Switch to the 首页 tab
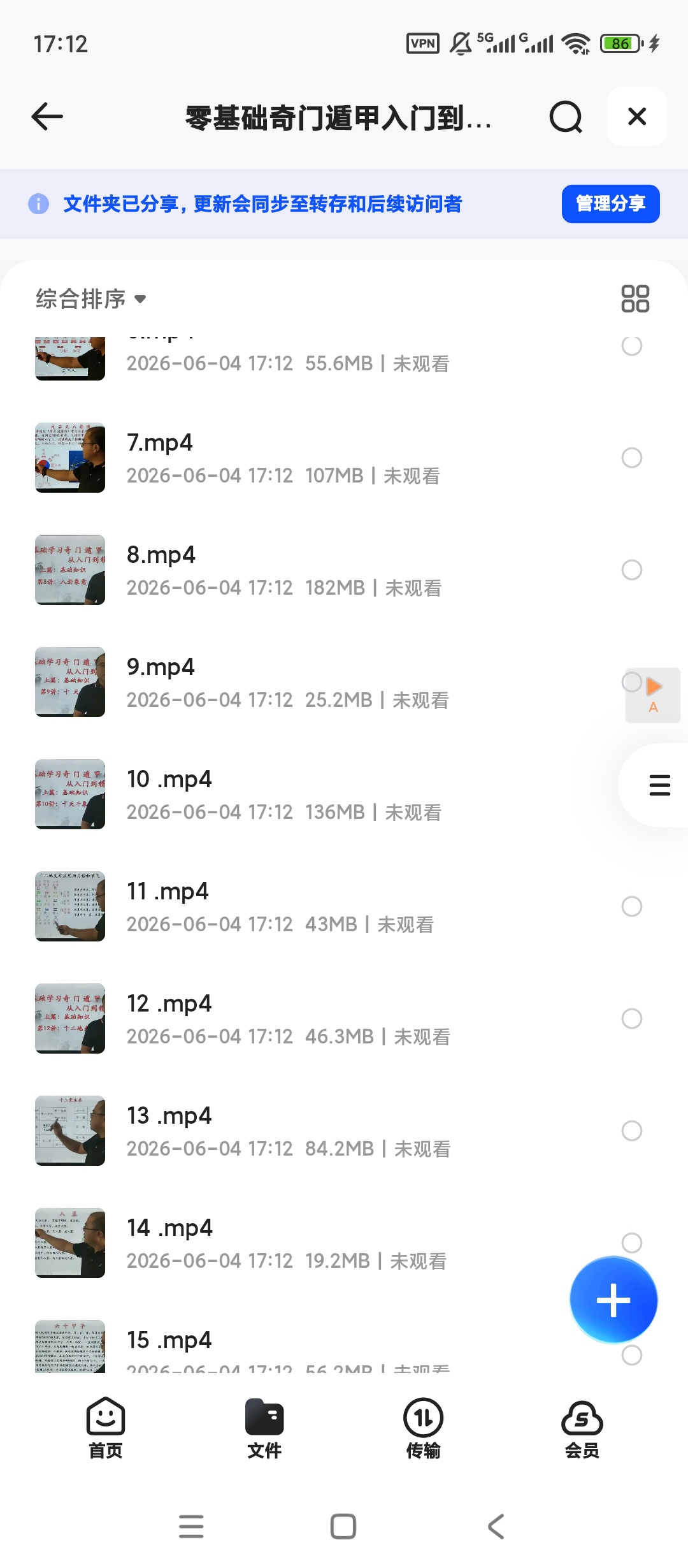This screenshot has height=1568, width=688. (x=106, y=1429)
